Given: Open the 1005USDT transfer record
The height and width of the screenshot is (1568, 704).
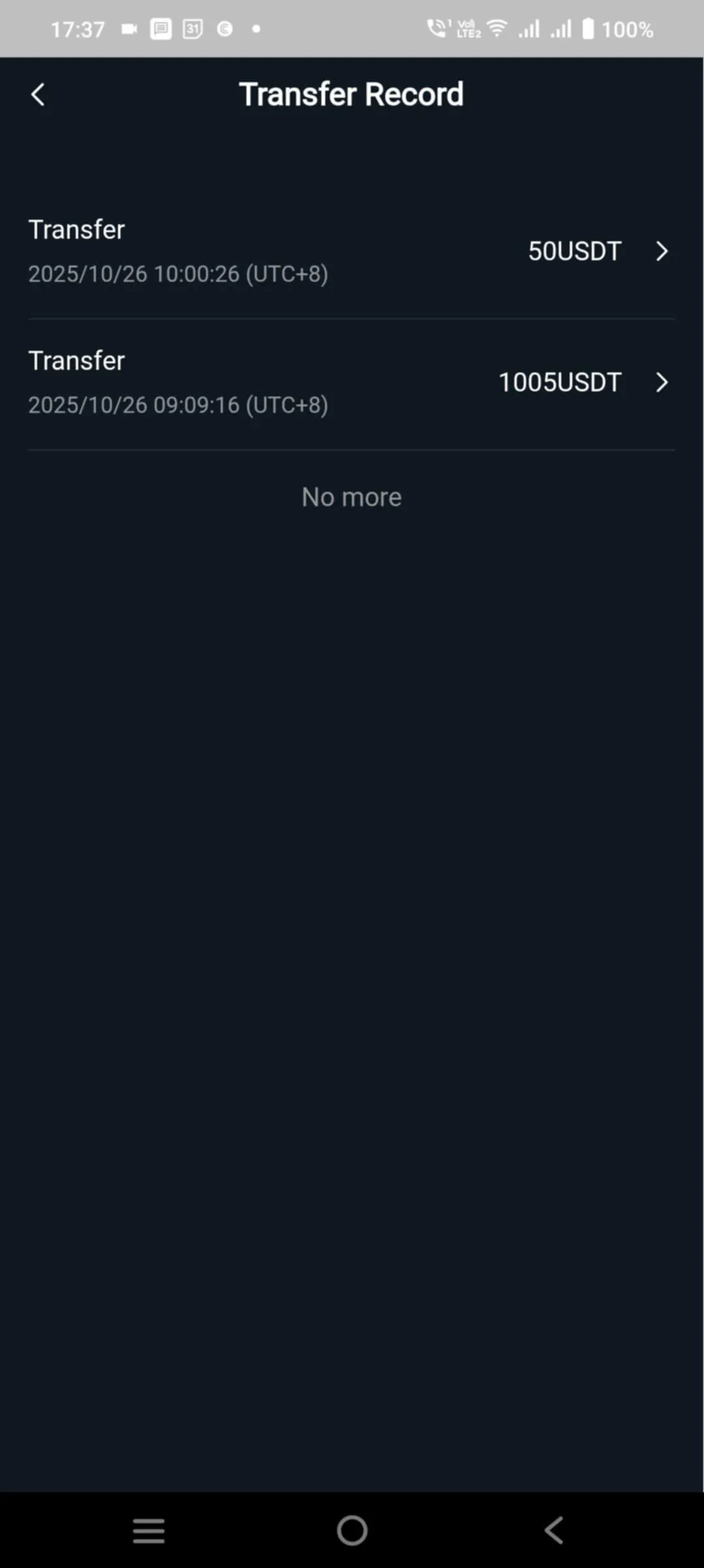Looking at the screenshot, I should click(351, 383).
